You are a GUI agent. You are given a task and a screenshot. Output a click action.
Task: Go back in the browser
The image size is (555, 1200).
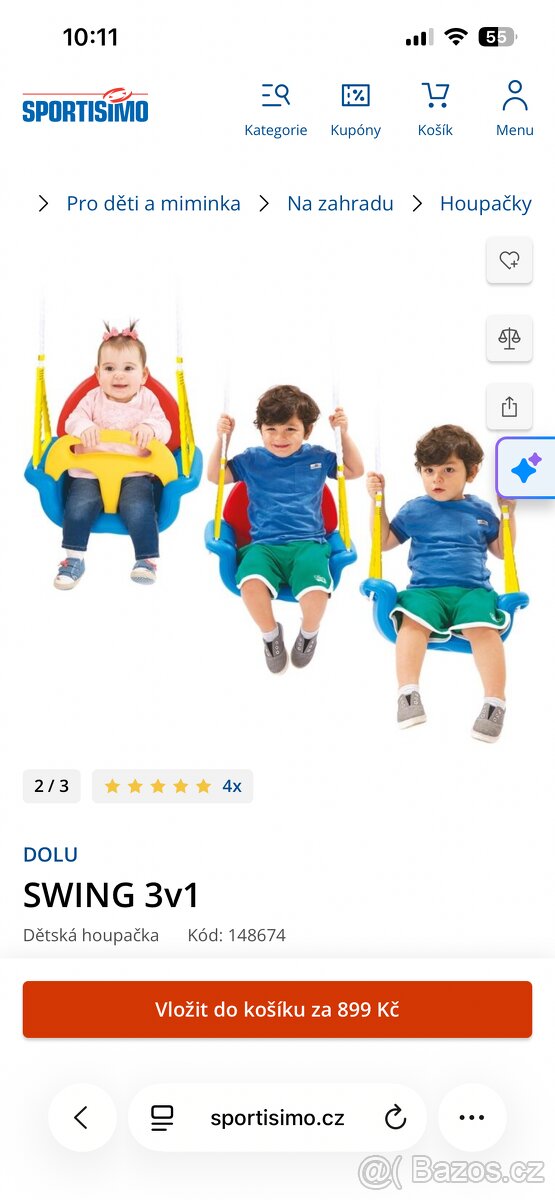point(82,1118)
